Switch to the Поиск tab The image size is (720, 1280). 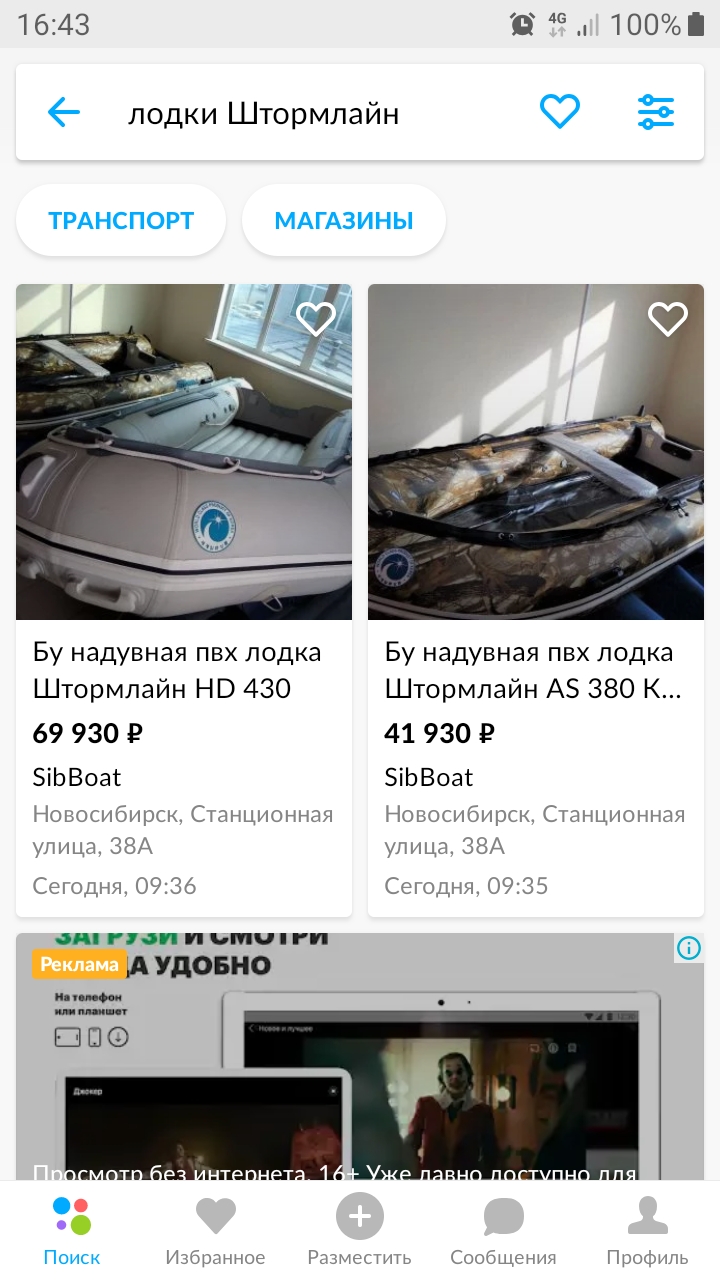pyautogui.click(x=72, y=1230)
